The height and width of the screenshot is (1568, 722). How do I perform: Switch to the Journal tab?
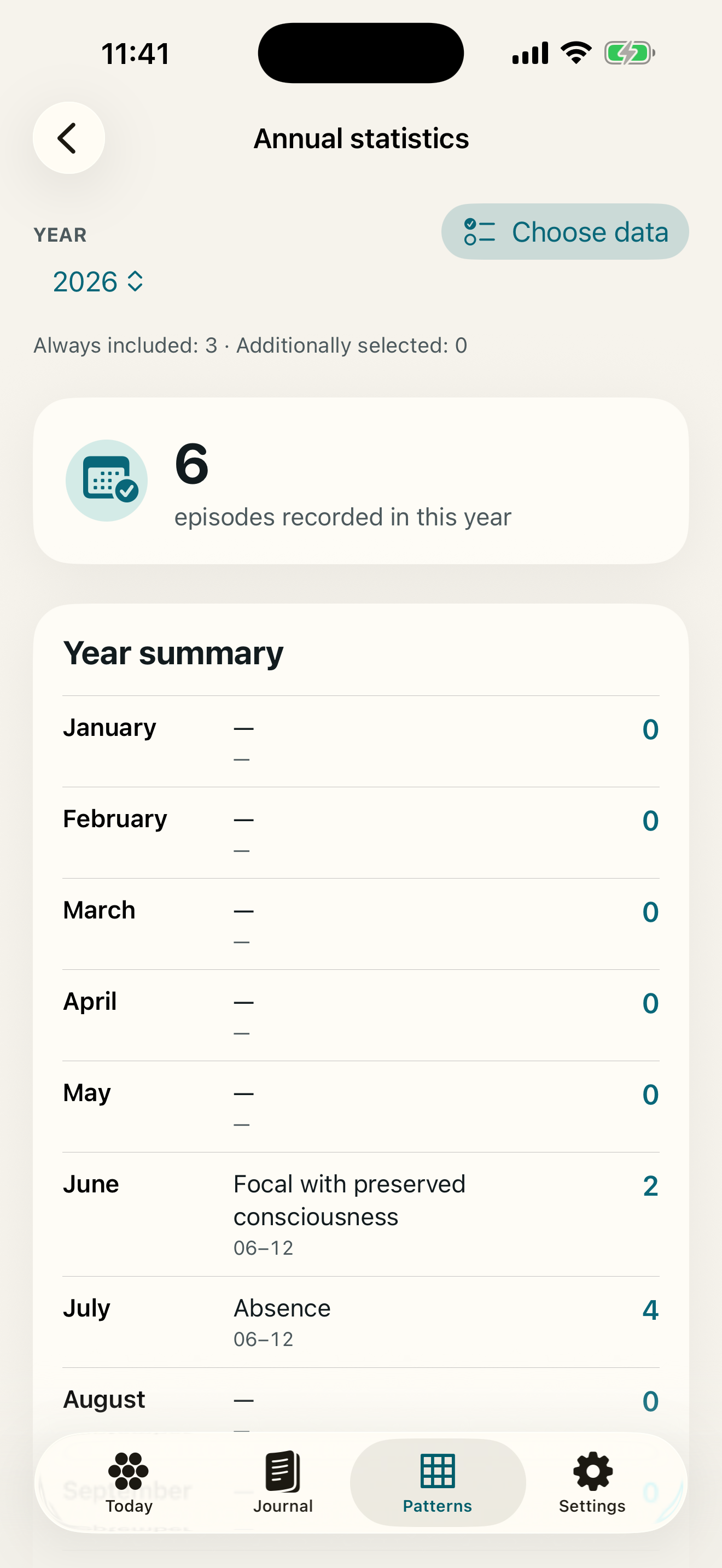tap(283, 1482)
